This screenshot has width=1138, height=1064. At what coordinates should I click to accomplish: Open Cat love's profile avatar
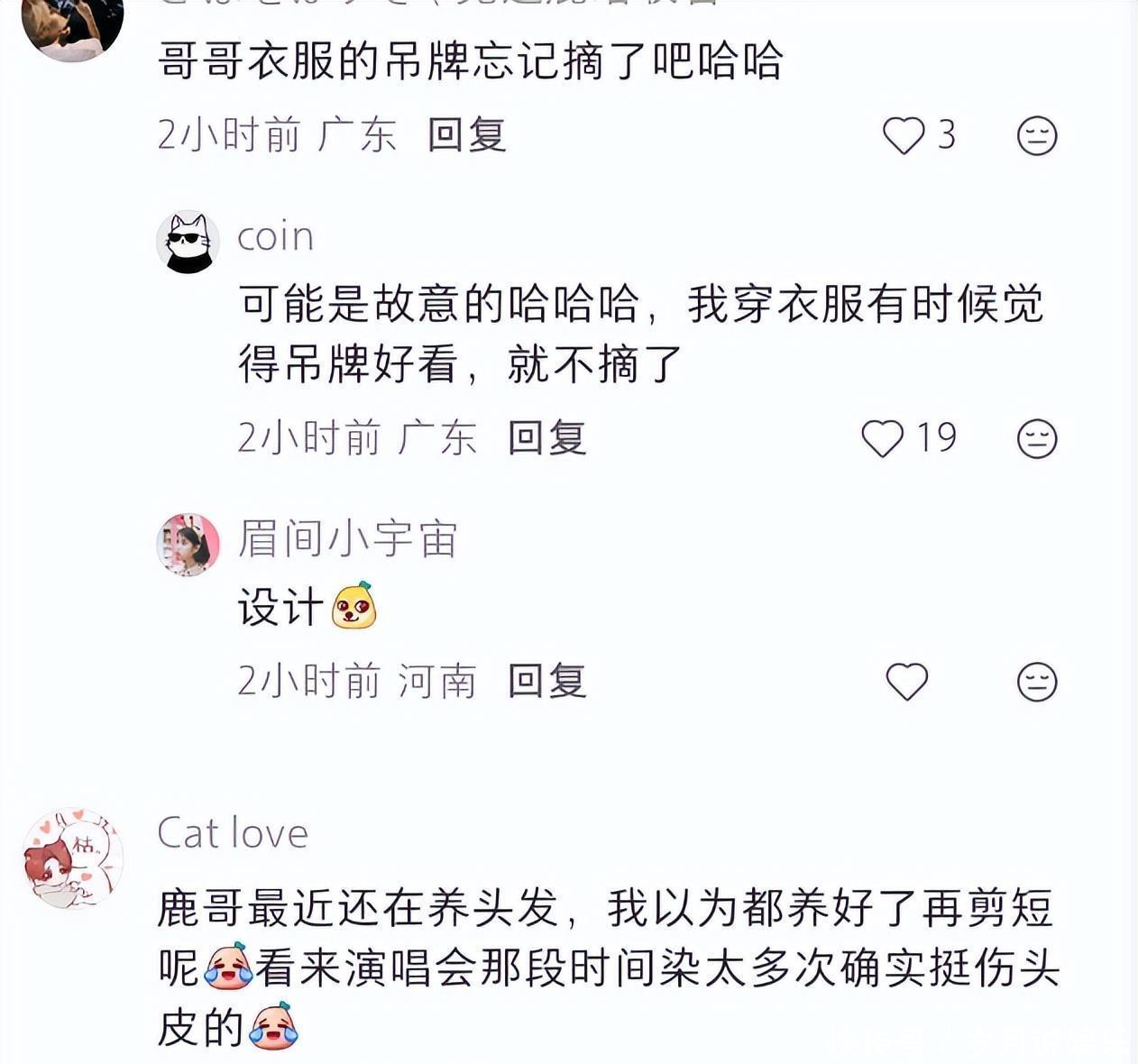(x=72, y=858)
